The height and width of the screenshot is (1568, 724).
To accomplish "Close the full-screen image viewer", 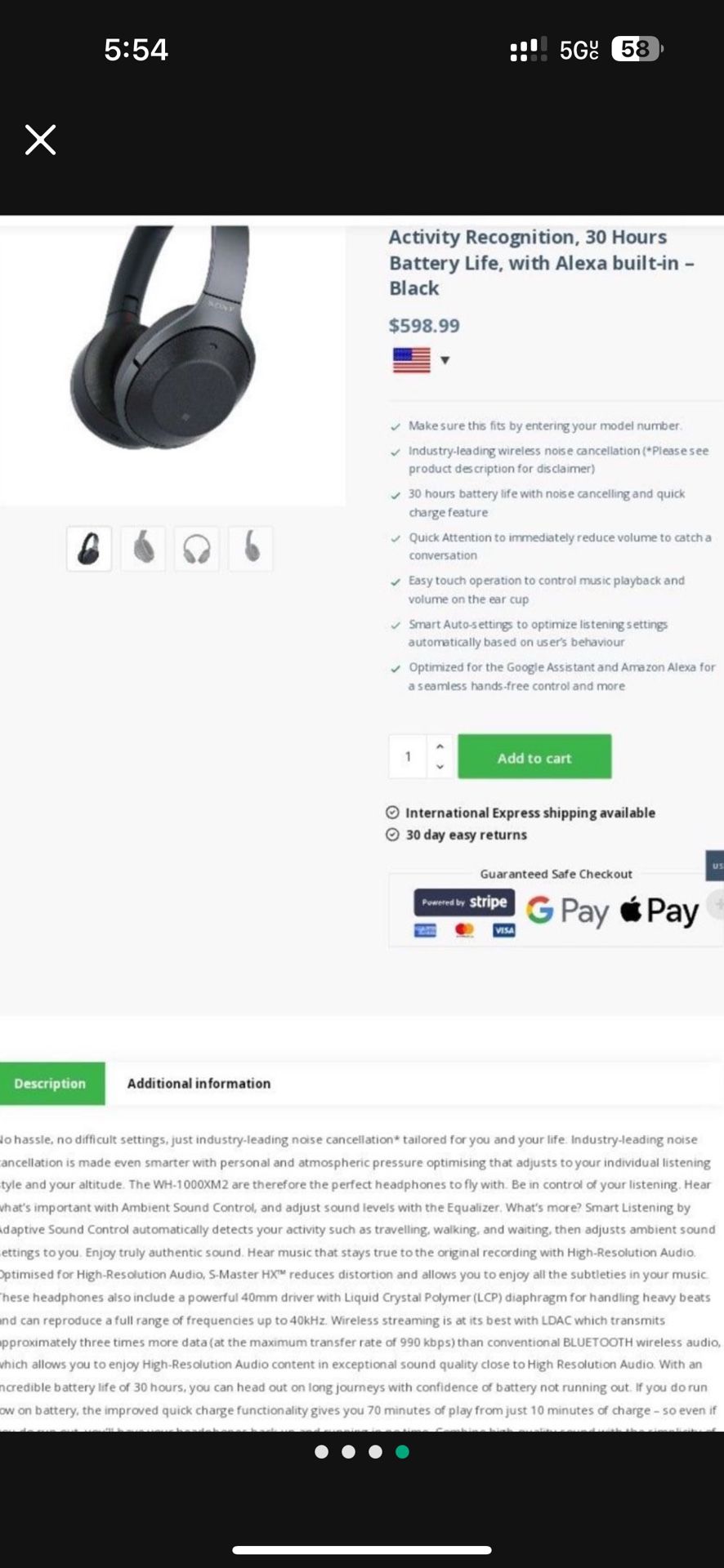I will pyautogui.click(x=40, y=140).
